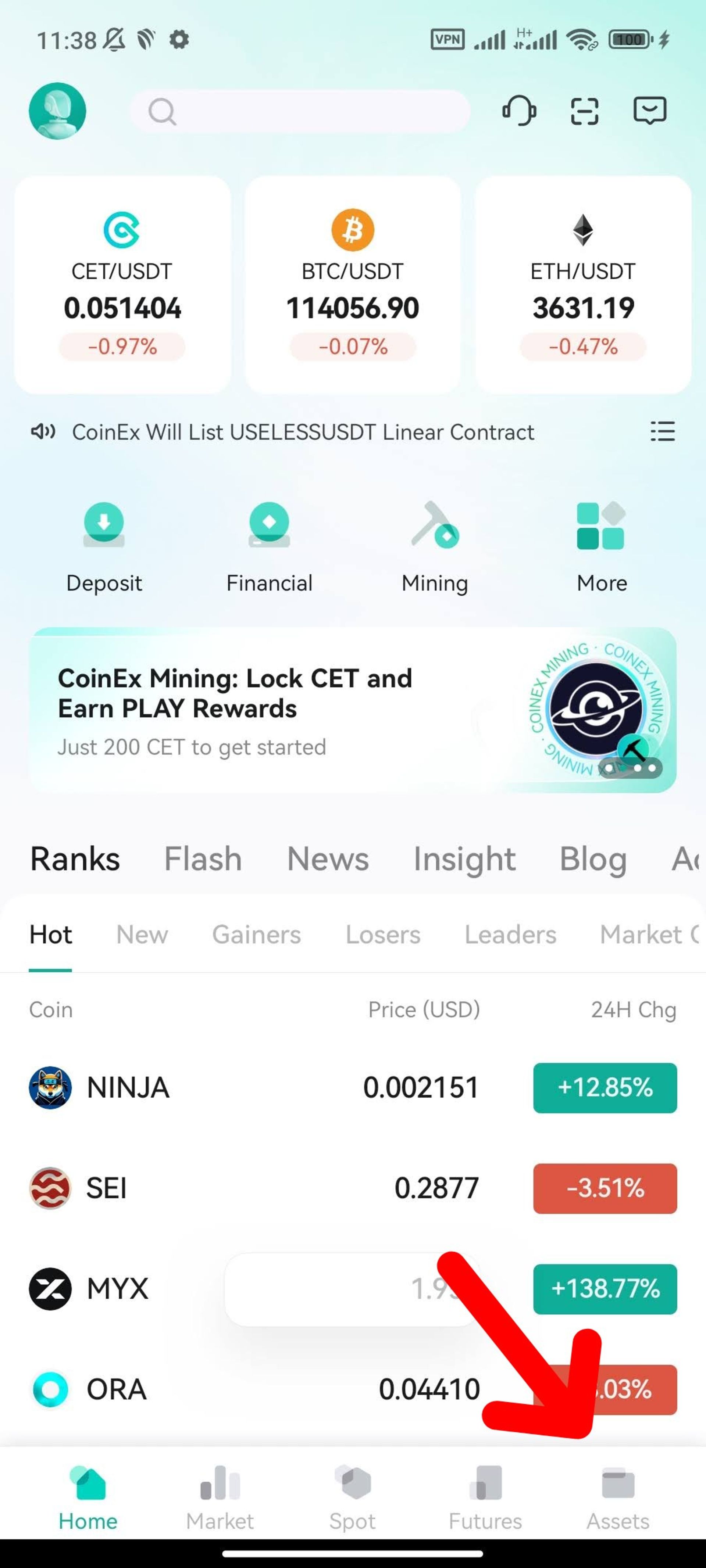Screen dimensions: 706x1568
Task: Switch to the Market tab
Action: pyautogui.click(x=220, y=1499)
